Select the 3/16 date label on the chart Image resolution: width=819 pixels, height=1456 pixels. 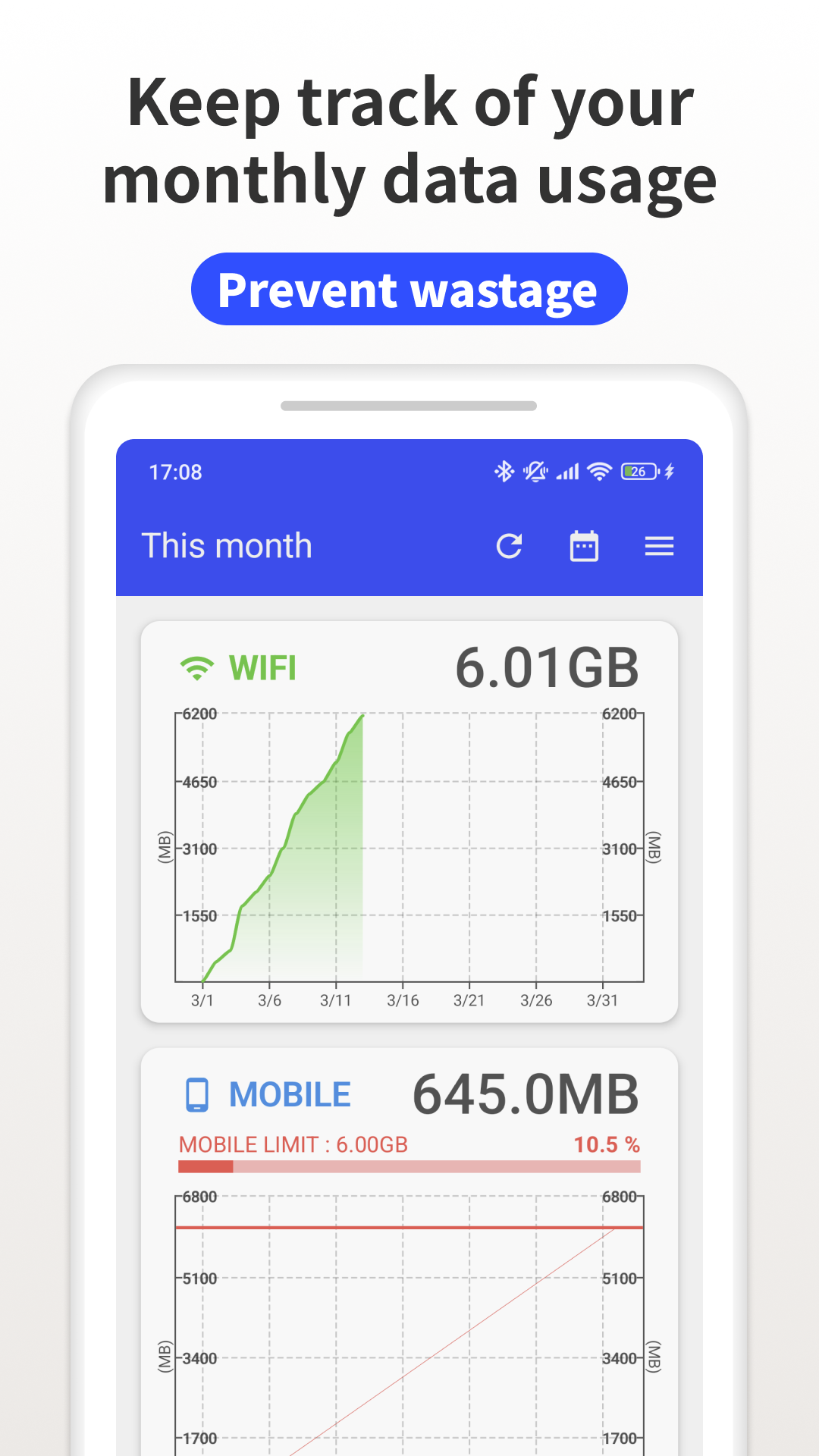(403, 999)
